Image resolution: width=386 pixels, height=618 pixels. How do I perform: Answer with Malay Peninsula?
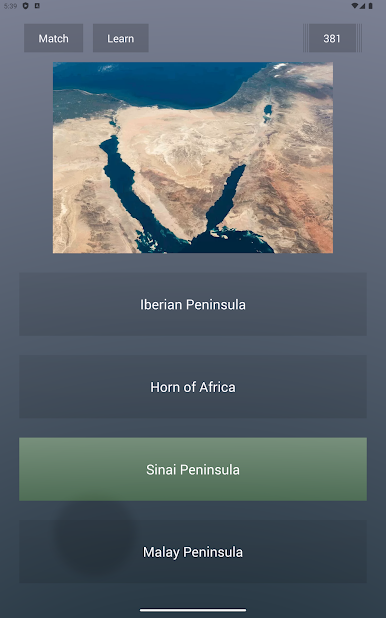tap(193, 551)
